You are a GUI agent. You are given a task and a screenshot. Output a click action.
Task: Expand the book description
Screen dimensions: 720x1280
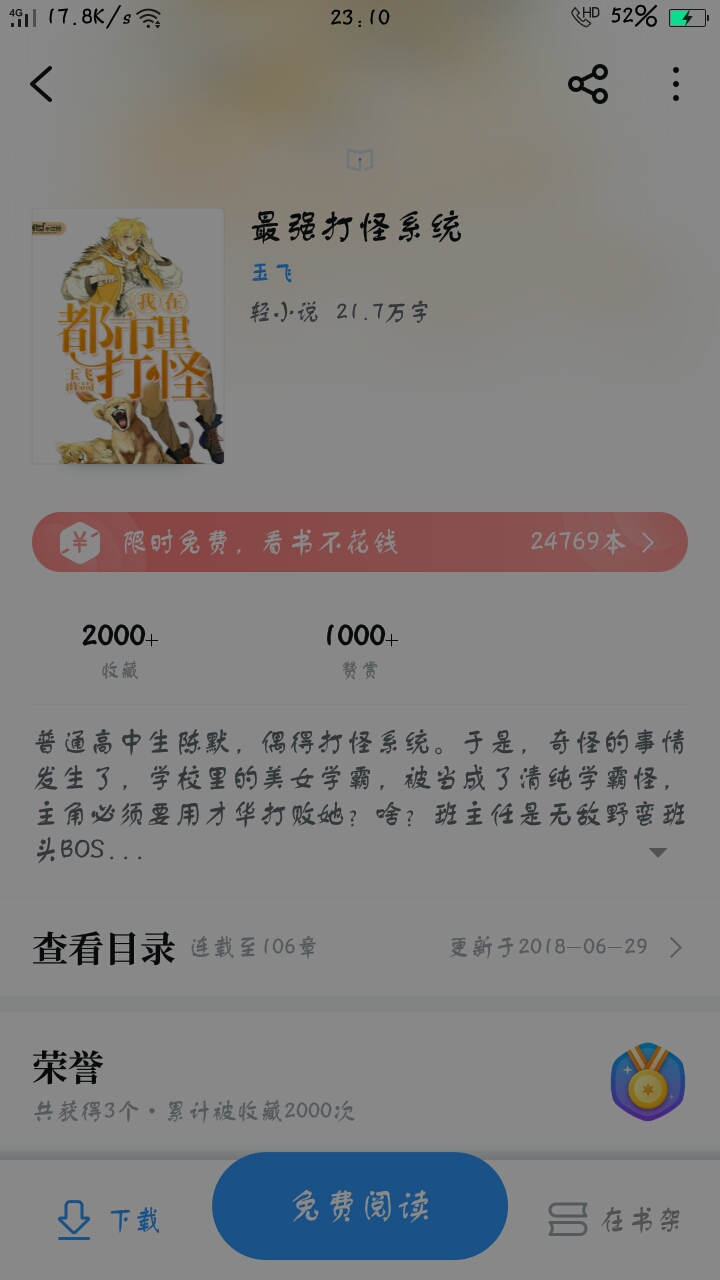click(x=657, y=852)
